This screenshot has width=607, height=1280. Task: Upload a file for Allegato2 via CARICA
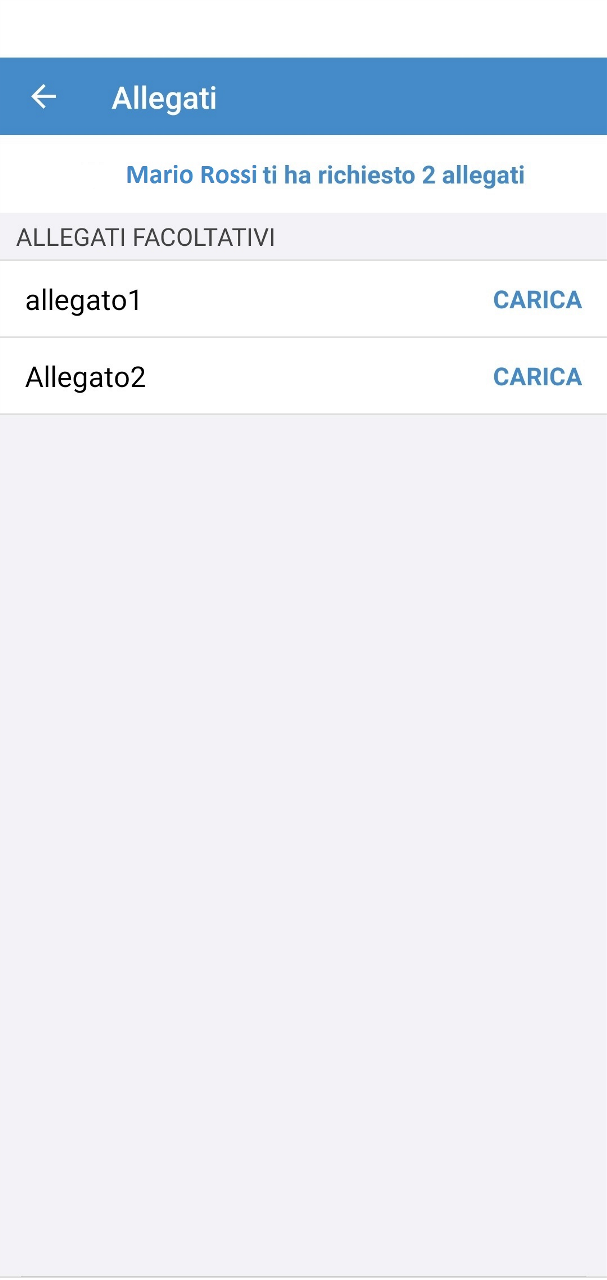(x=537, y=377)
